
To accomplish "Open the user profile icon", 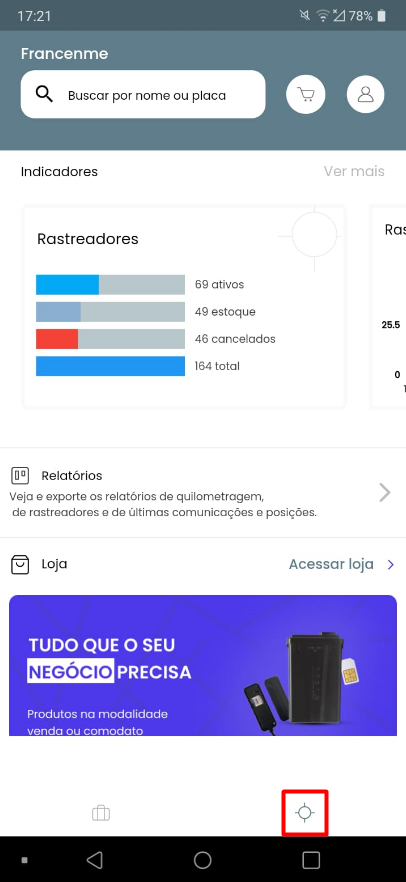I will coord(366,94).
